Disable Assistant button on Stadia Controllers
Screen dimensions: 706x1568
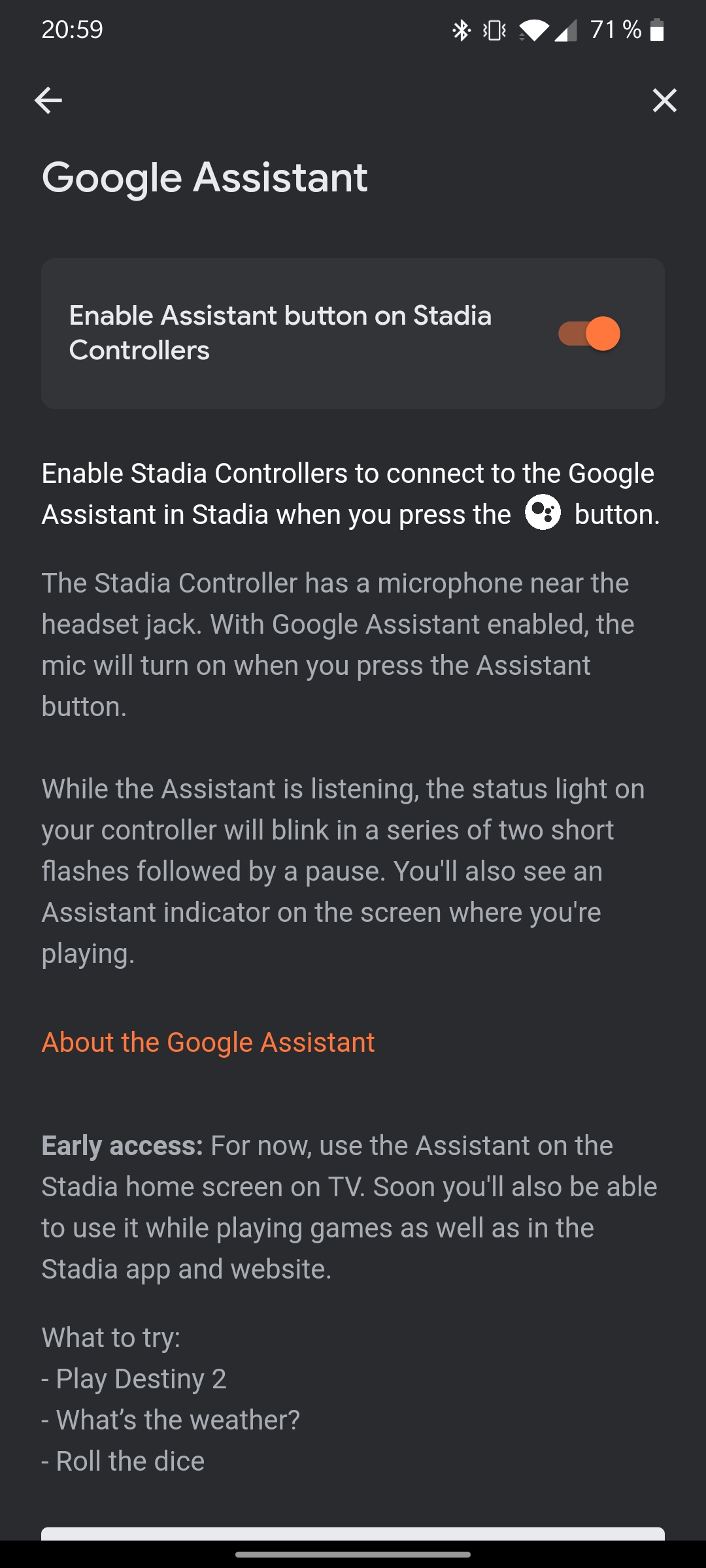[x=589, y=334]
